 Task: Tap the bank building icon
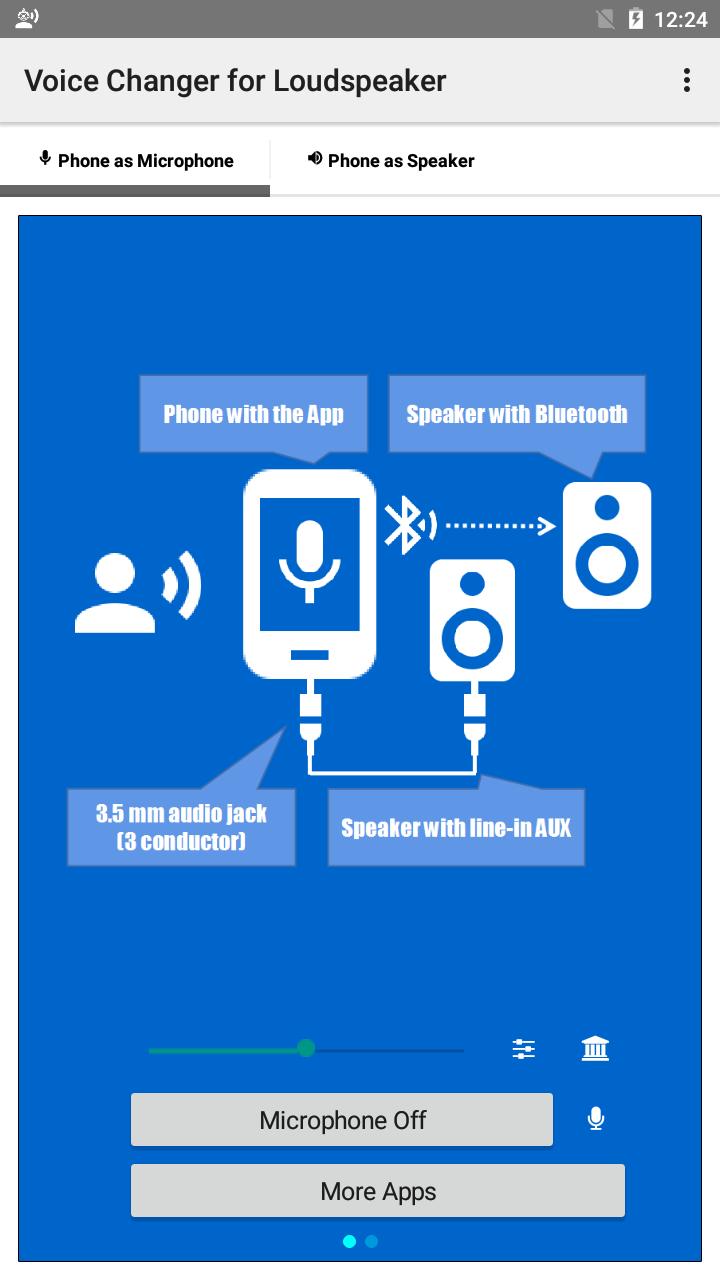(595, 1049)
